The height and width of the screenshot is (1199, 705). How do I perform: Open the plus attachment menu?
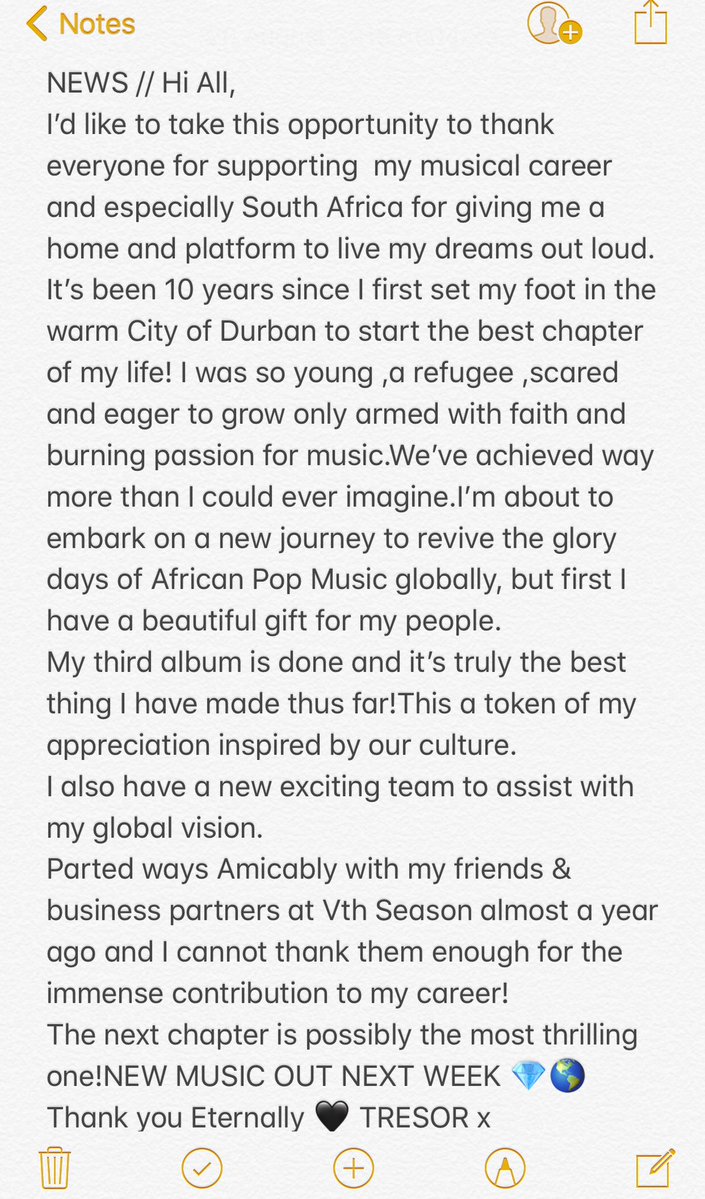353,1168
